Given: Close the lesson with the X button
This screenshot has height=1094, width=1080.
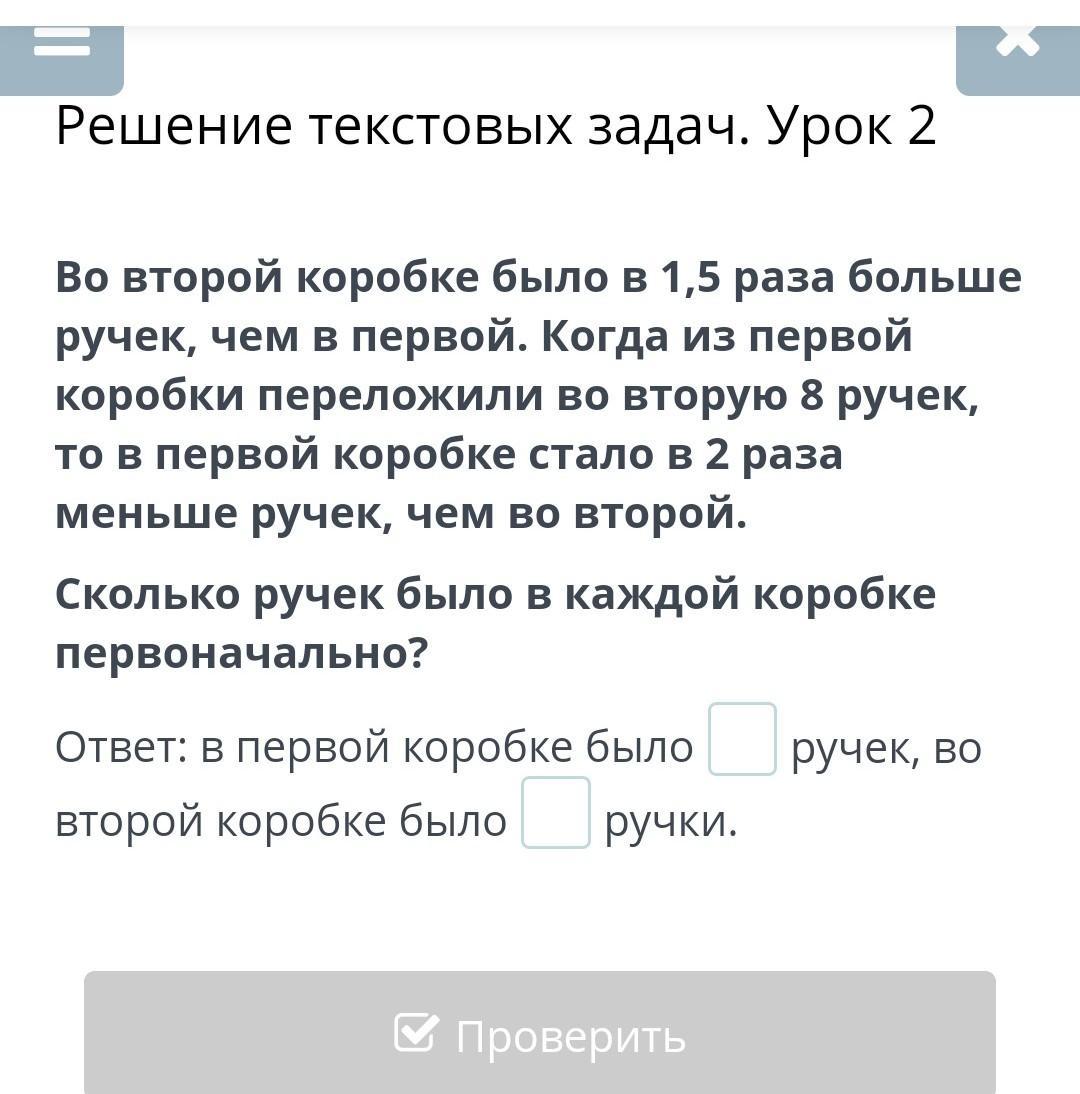Looking at the screenshot, I should (x=1017, y=50).
